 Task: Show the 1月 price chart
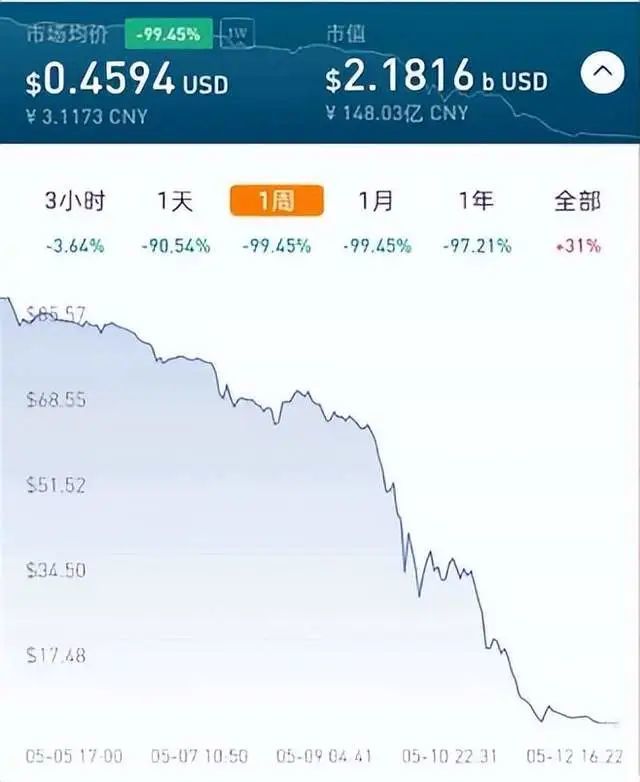[x=376, y=201]
